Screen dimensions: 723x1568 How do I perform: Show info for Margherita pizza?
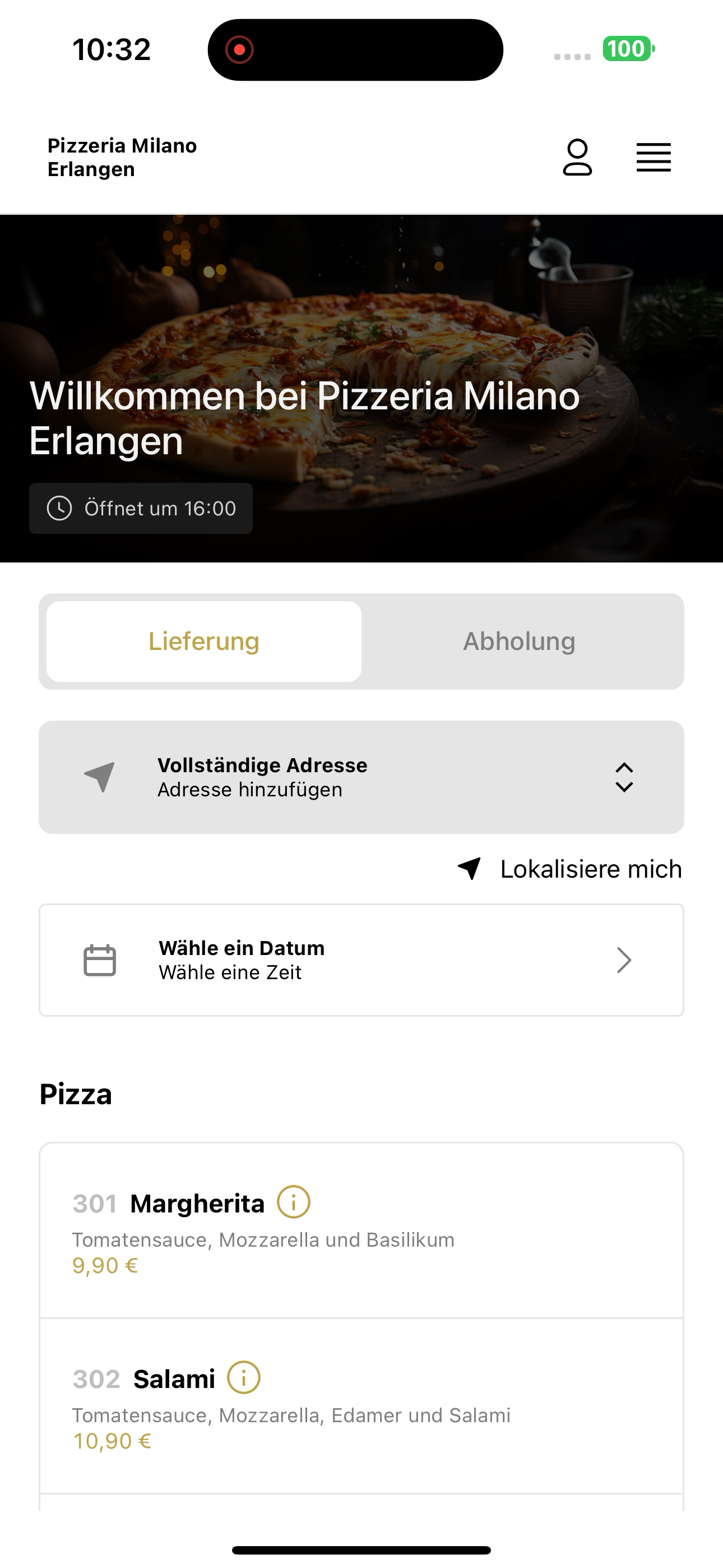pos(293,1202)
